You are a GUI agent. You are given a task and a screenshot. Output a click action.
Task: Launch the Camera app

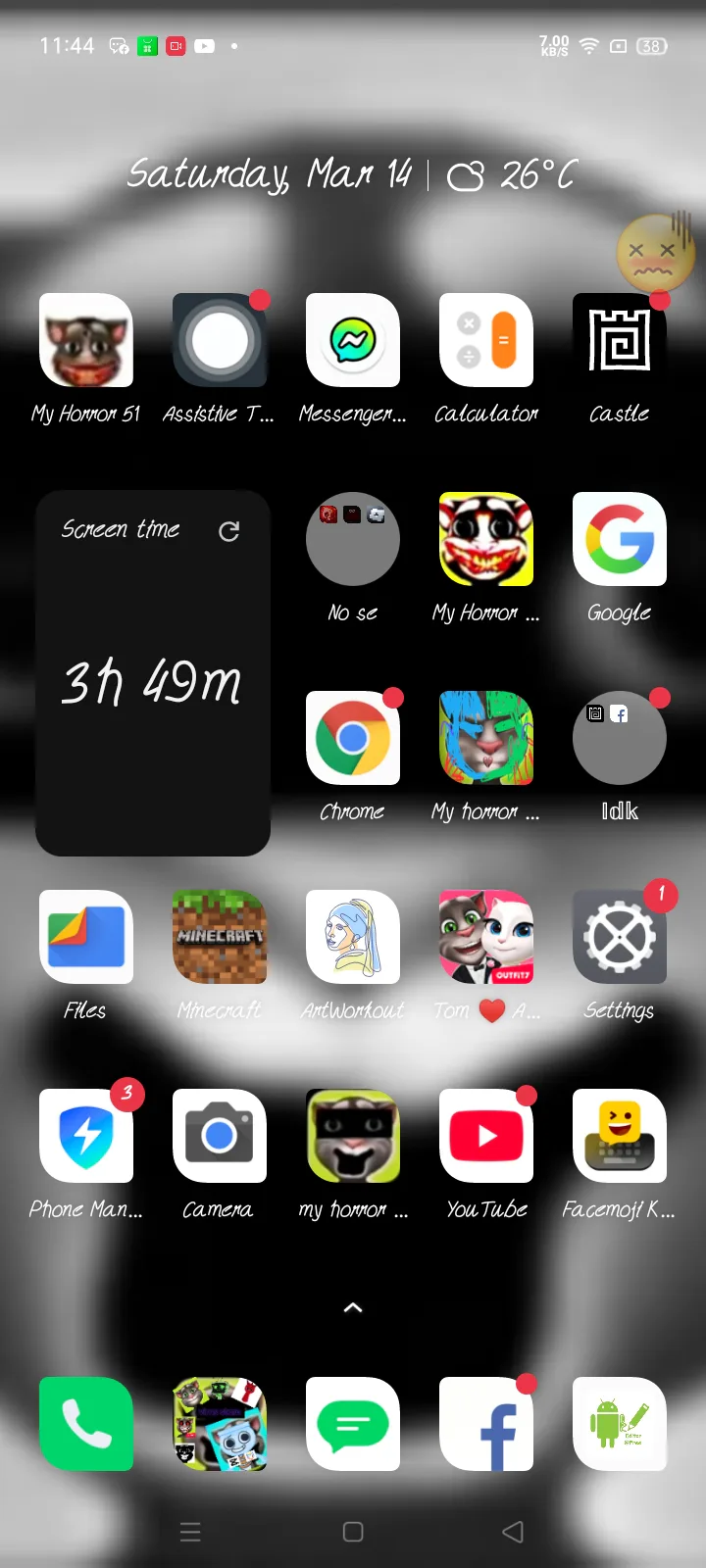coord(219,1137)
